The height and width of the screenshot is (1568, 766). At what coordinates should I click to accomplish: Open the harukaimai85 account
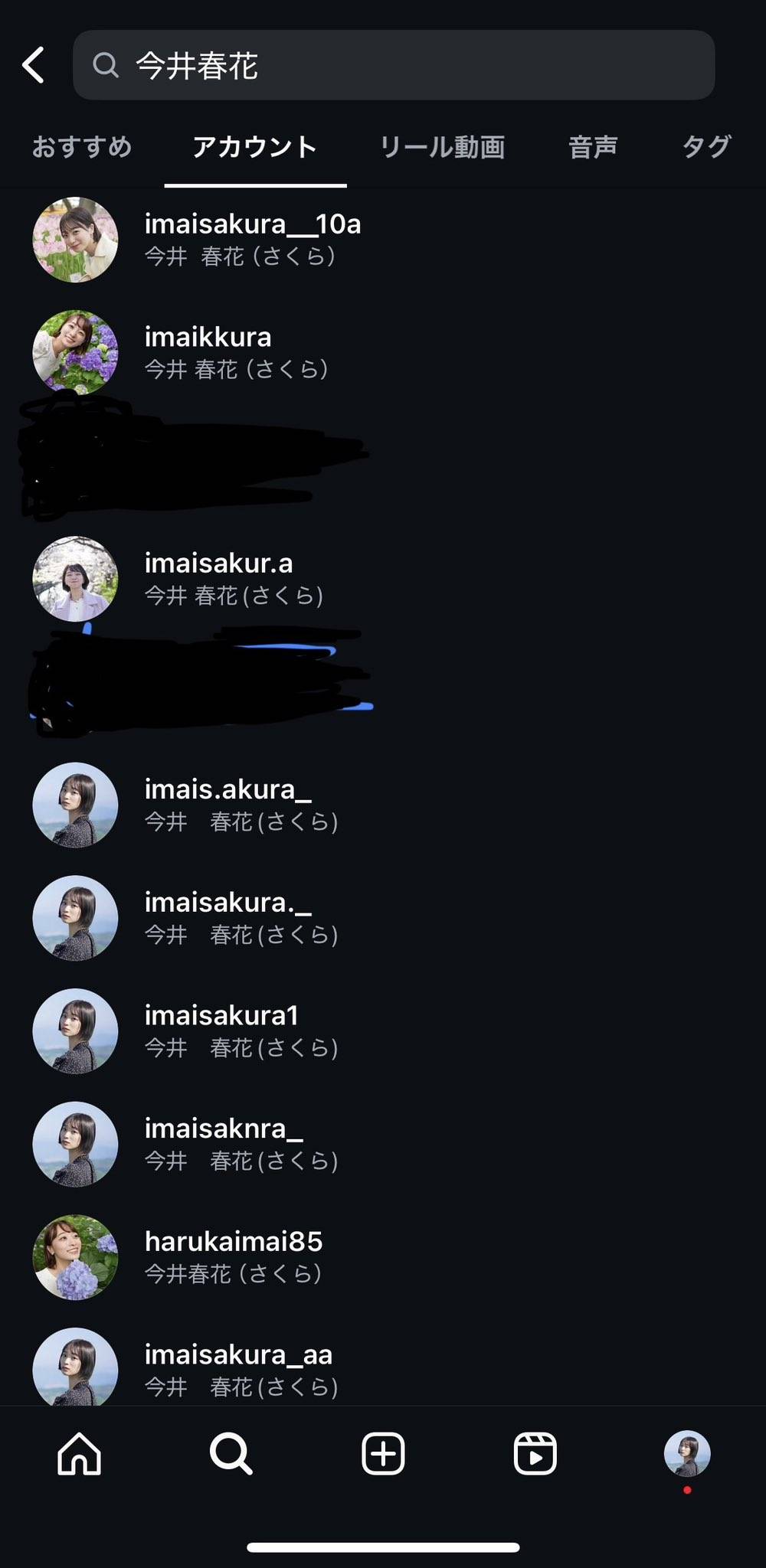tap(234, 1256)
